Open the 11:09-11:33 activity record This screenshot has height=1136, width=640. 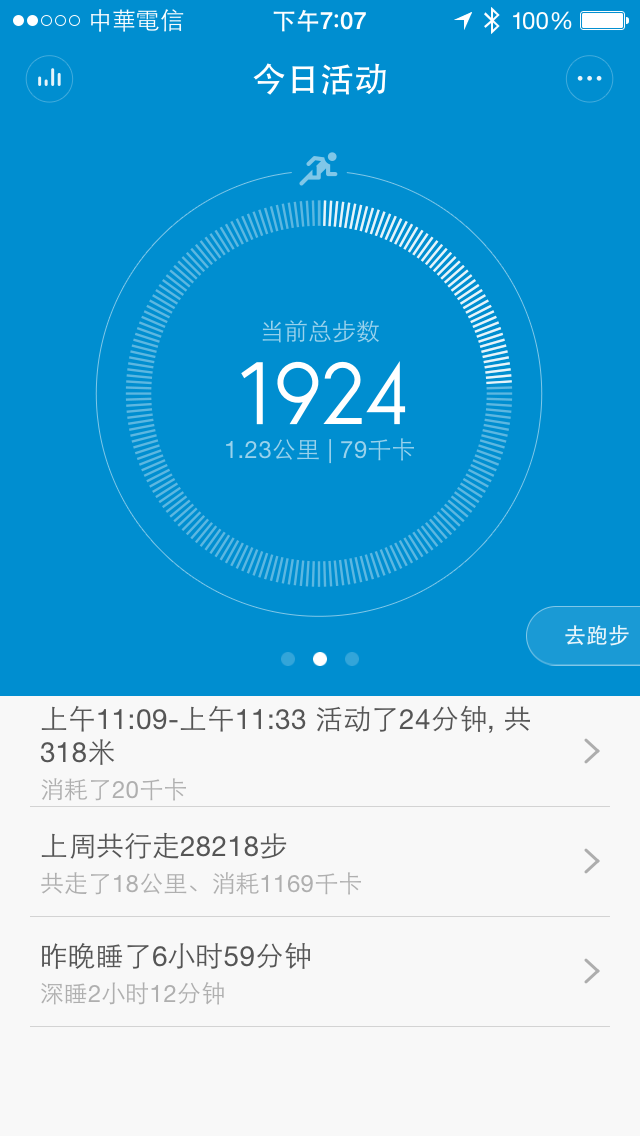click(x=320, y=751)
